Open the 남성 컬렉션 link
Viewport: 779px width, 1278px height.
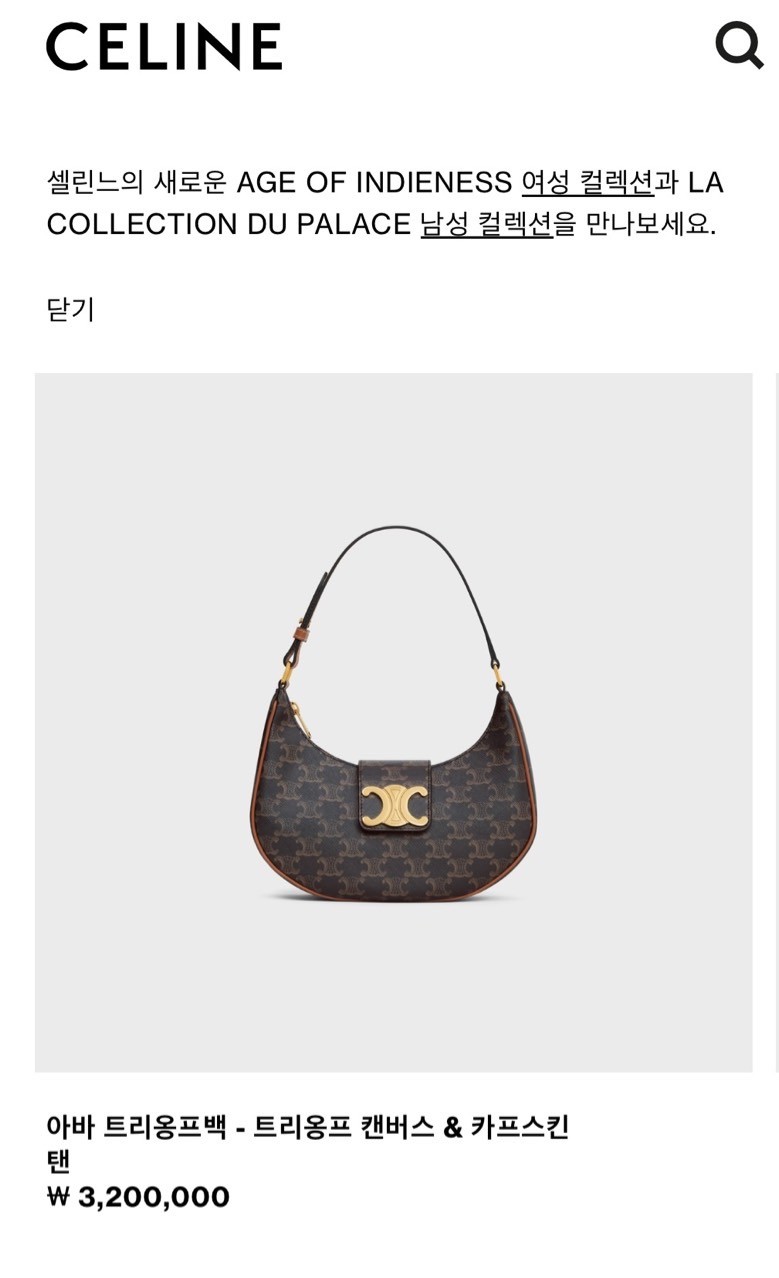[x=486, y=224]
